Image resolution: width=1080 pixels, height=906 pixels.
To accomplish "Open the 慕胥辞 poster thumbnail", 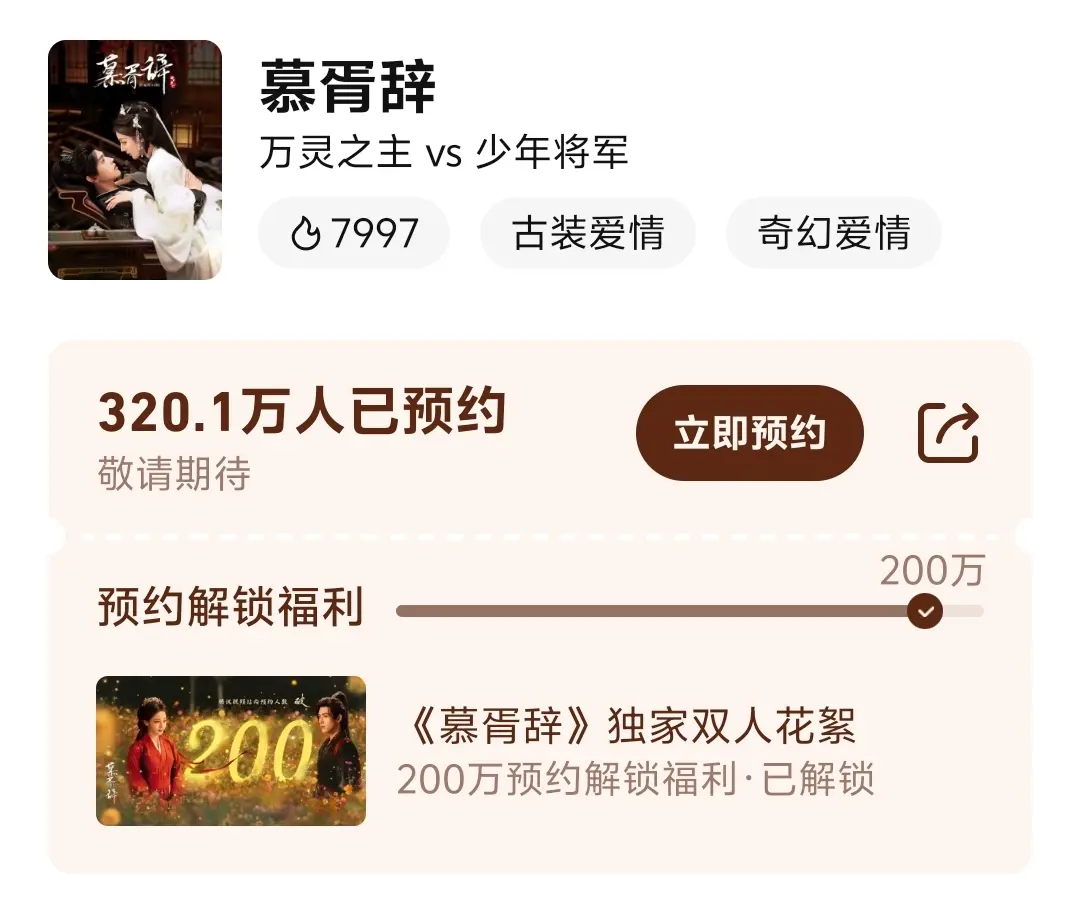I will [x=134, y=160].
